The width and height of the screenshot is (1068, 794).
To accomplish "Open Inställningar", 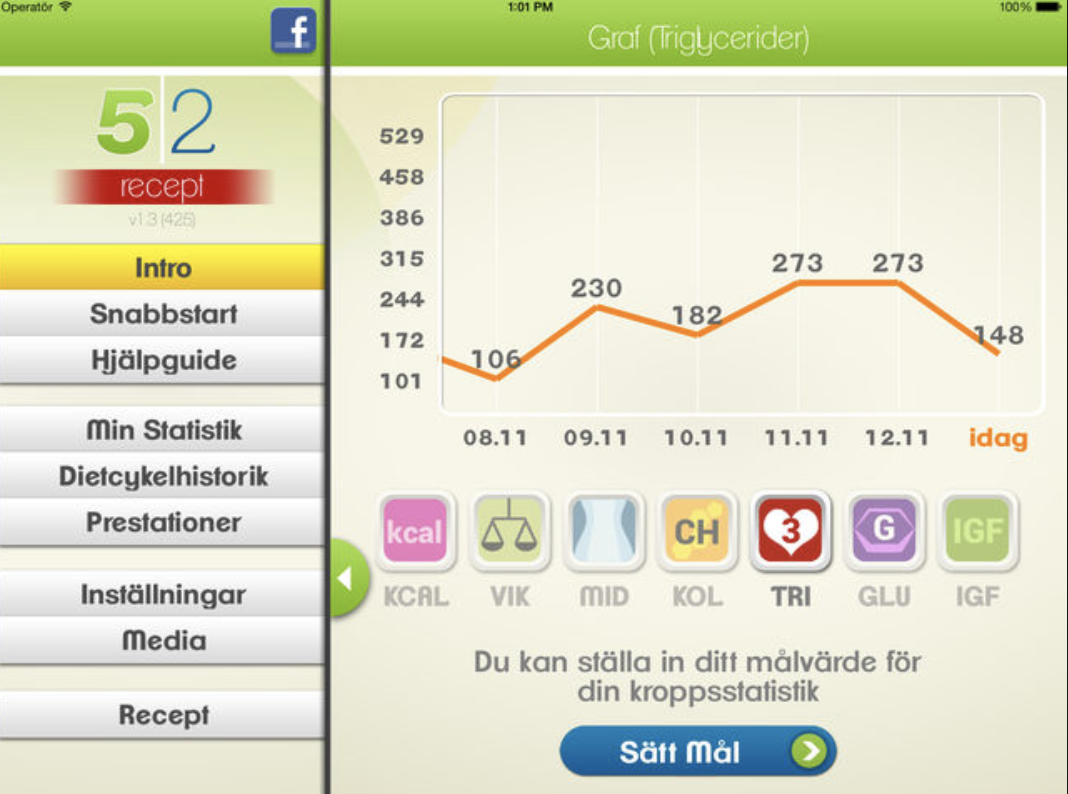I will coord(163,595).
